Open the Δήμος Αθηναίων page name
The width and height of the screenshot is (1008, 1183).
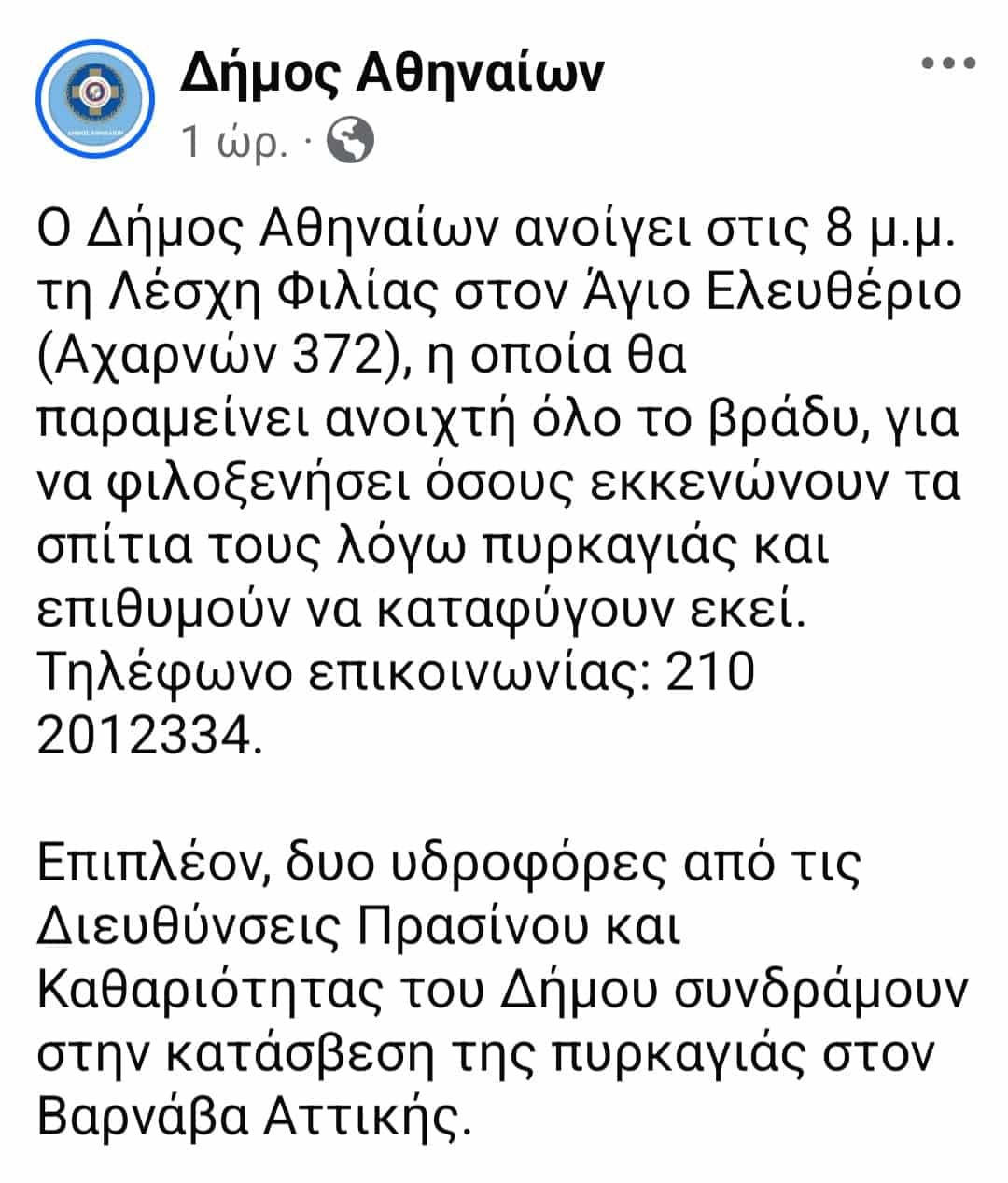(x=392, y=73)
